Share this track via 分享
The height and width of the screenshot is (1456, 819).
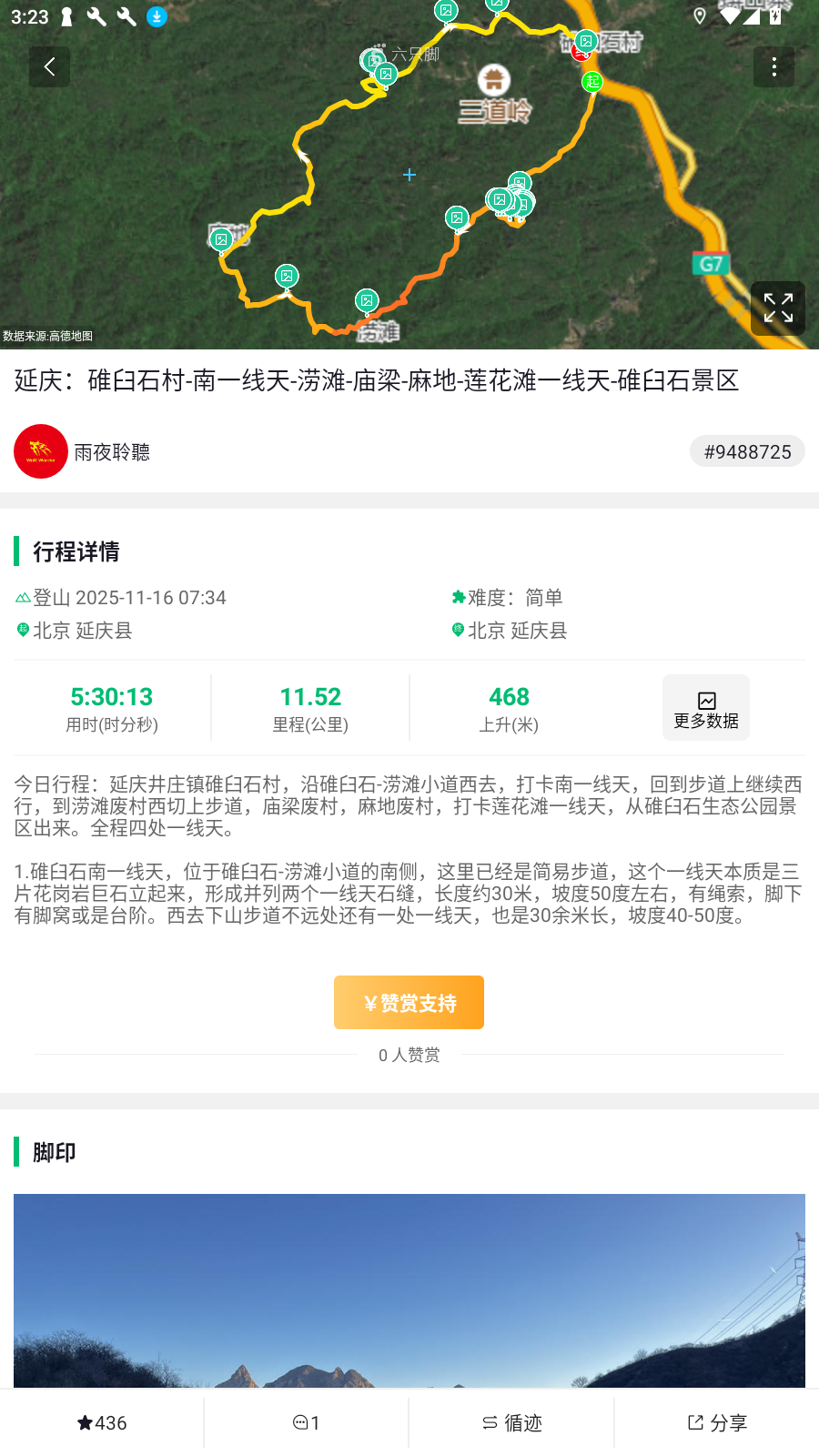717,1422
